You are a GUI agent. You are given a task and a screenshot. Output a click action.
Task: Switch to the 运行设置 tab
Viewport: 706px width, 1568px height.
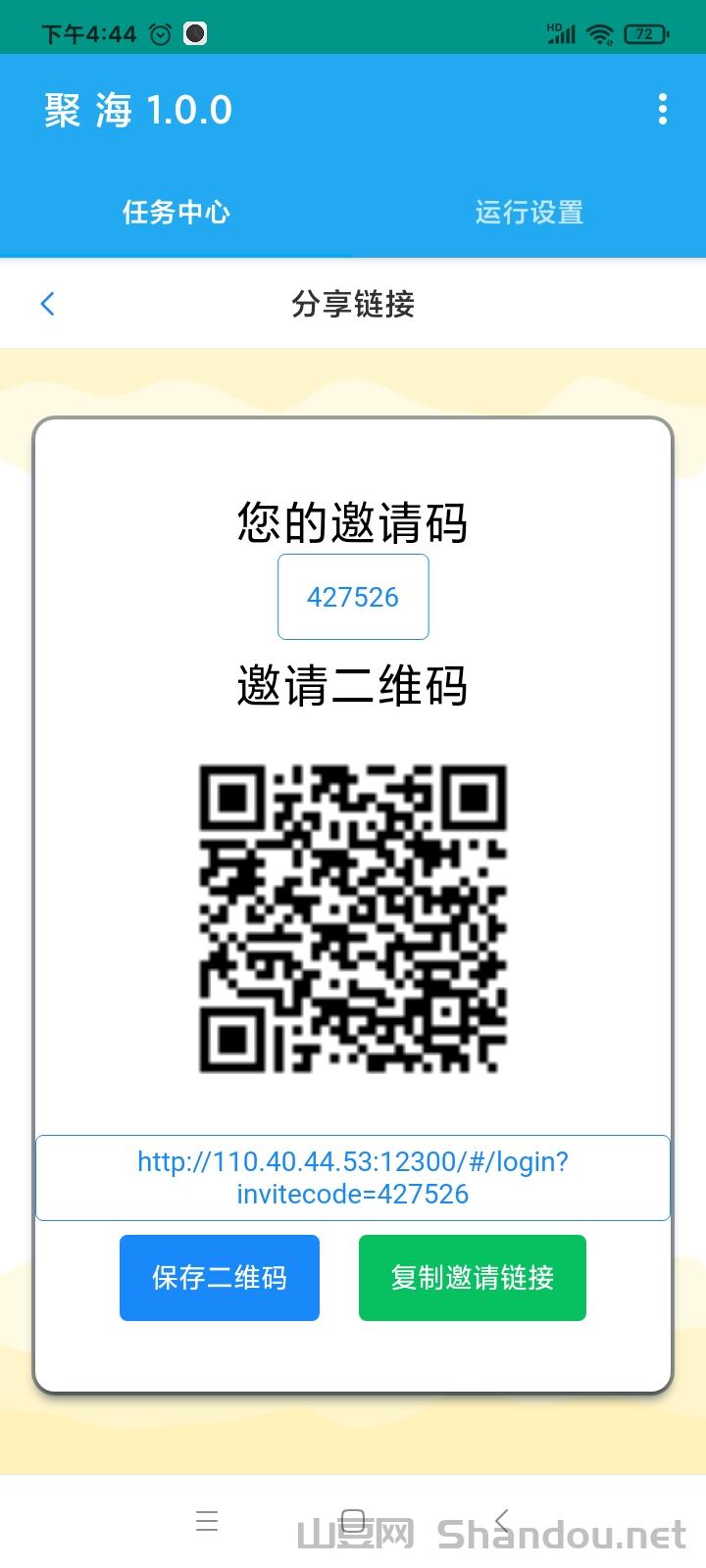pyautogui.click(x=529, y=212)
